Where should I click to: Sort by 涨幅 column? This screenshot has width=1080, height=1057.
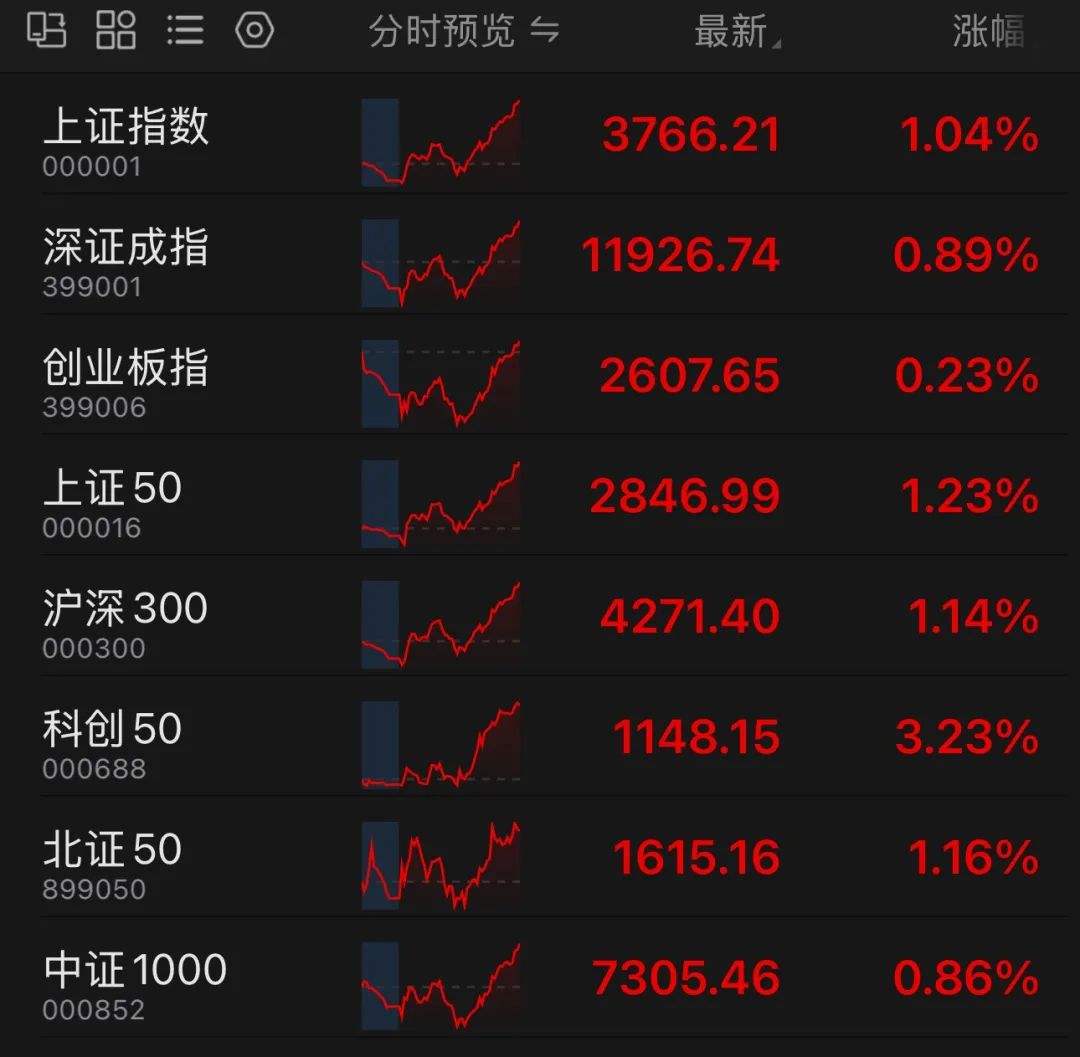[990, 32]
